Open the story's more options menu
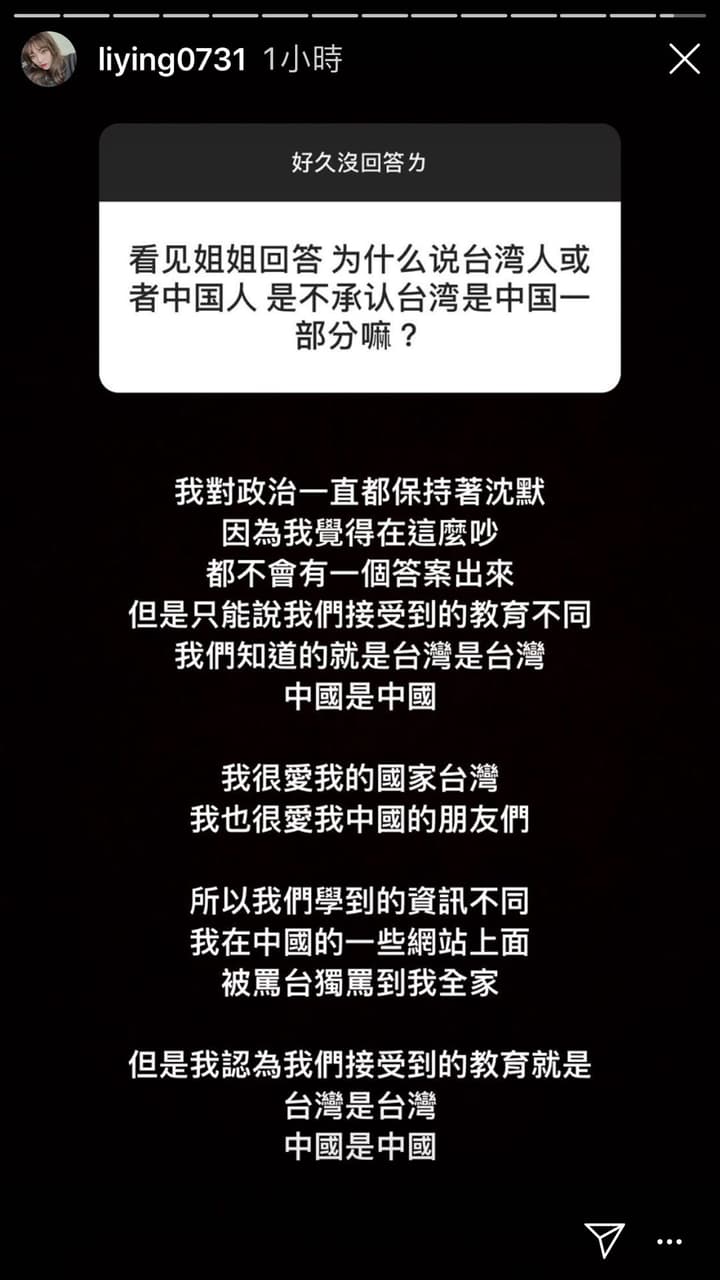 tap(669, 1241)
